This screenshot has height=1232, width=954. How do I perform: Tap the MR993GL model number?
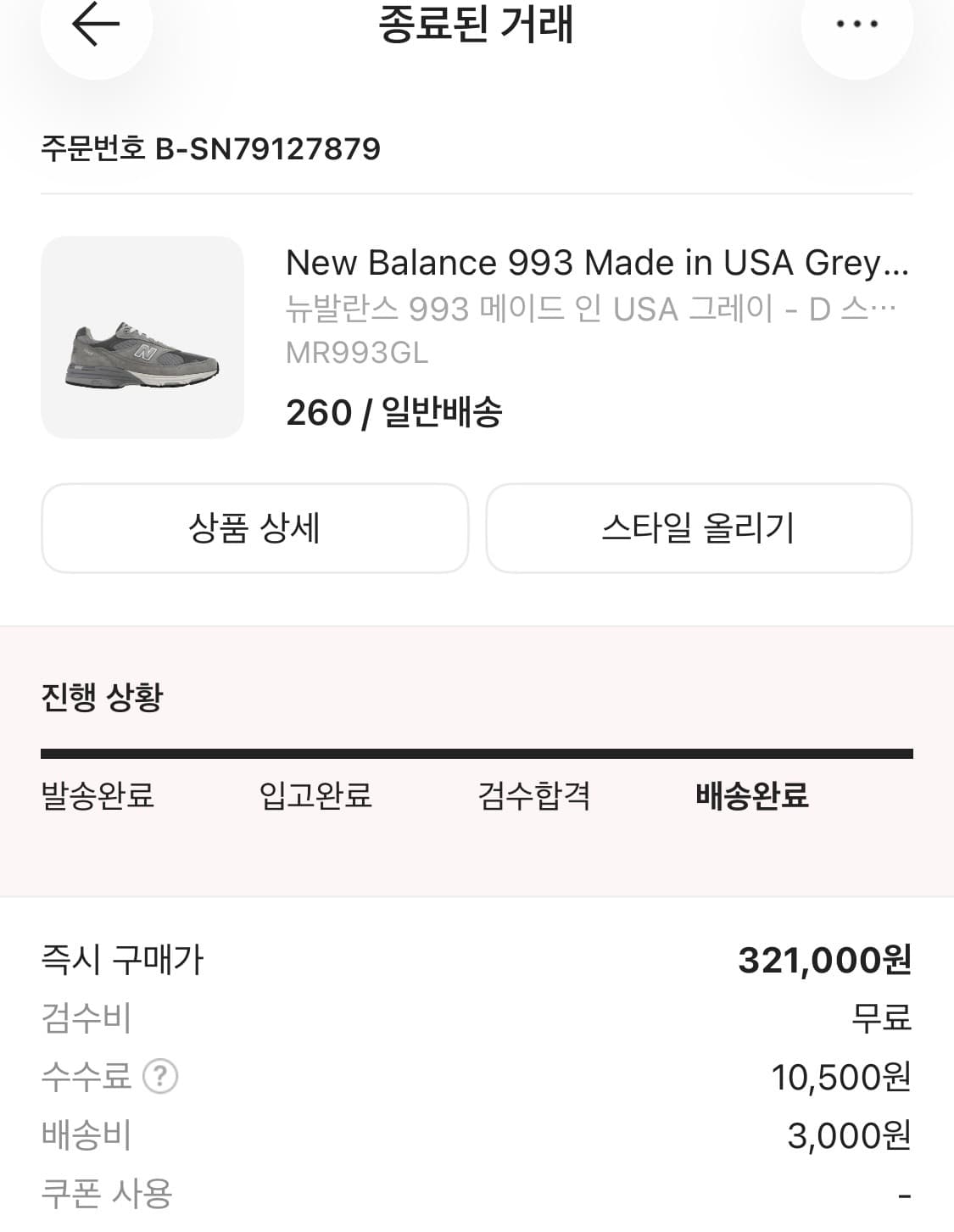pyautogui.click(x=356, y=354)
